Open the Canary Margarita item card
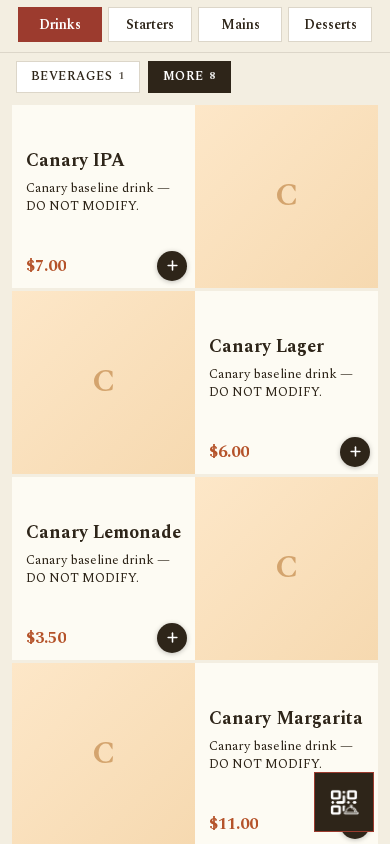Image resolution: width=390 pixels, height=844 pixels. (195, 754)
